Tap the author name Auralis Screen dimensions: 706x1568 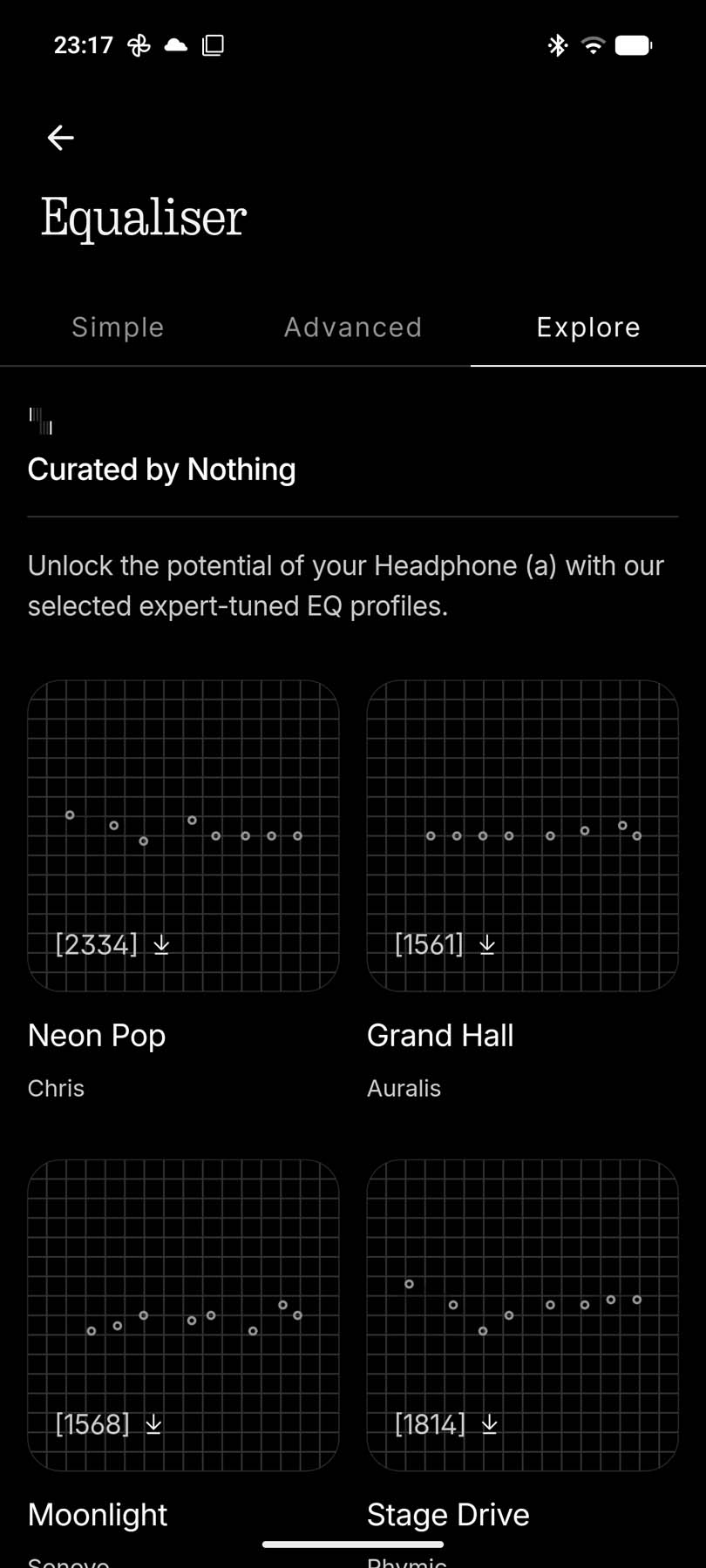tap(404, 1087)
